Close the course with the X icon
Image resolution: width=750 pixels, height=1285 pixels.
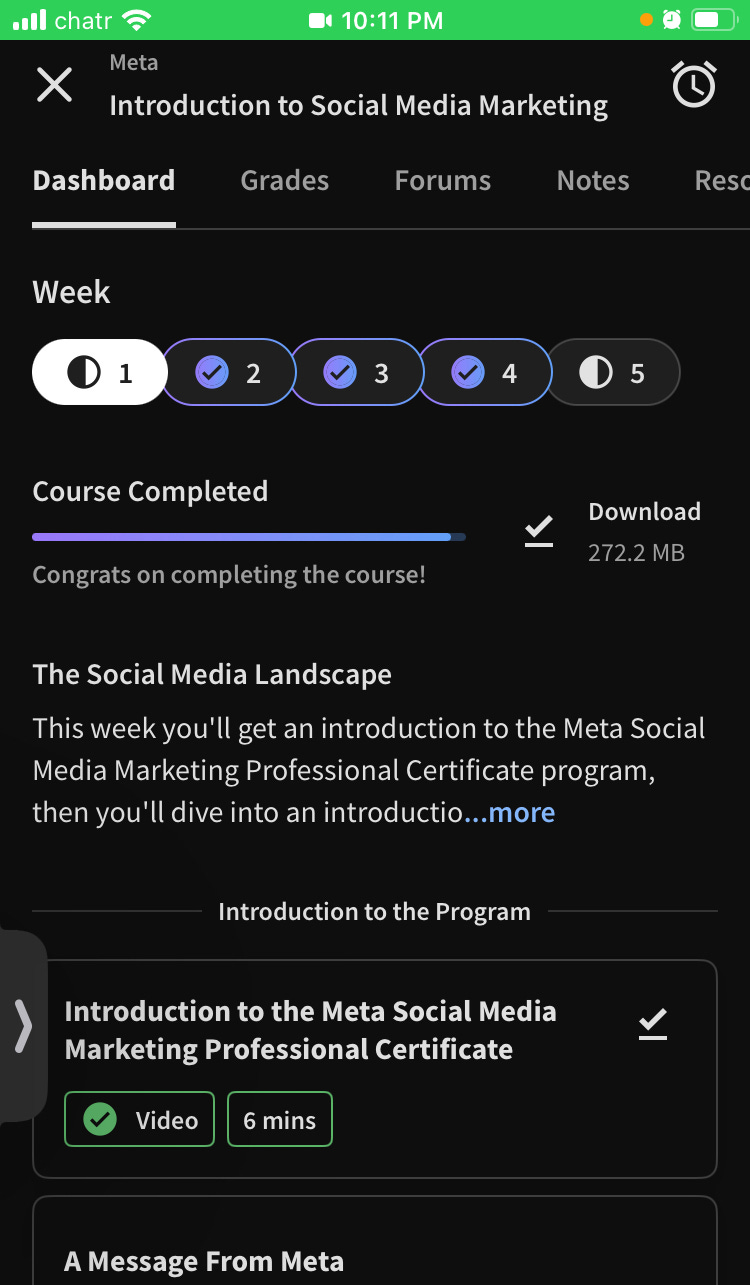coord(54,85)
